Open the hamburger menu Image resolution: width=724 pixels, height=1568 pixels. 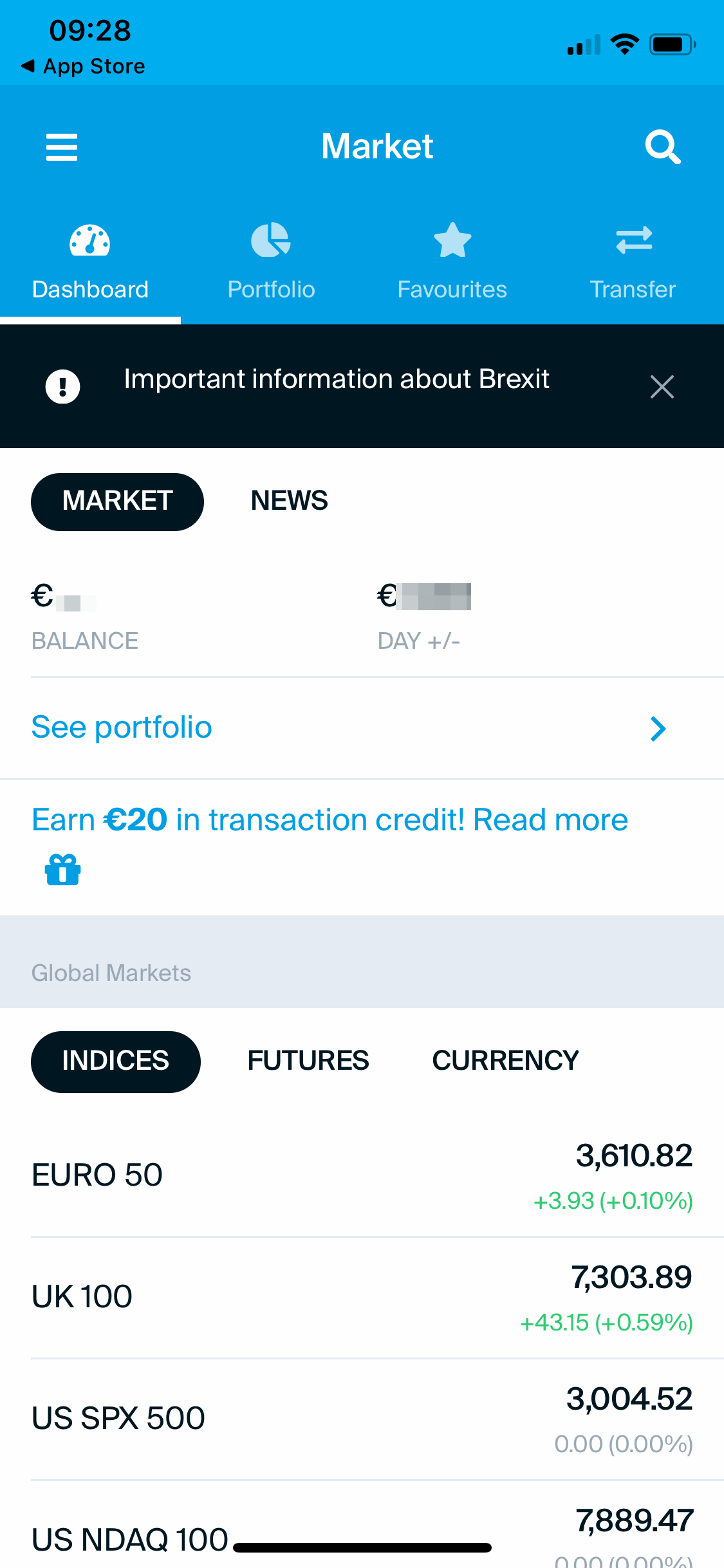(62, 147)
